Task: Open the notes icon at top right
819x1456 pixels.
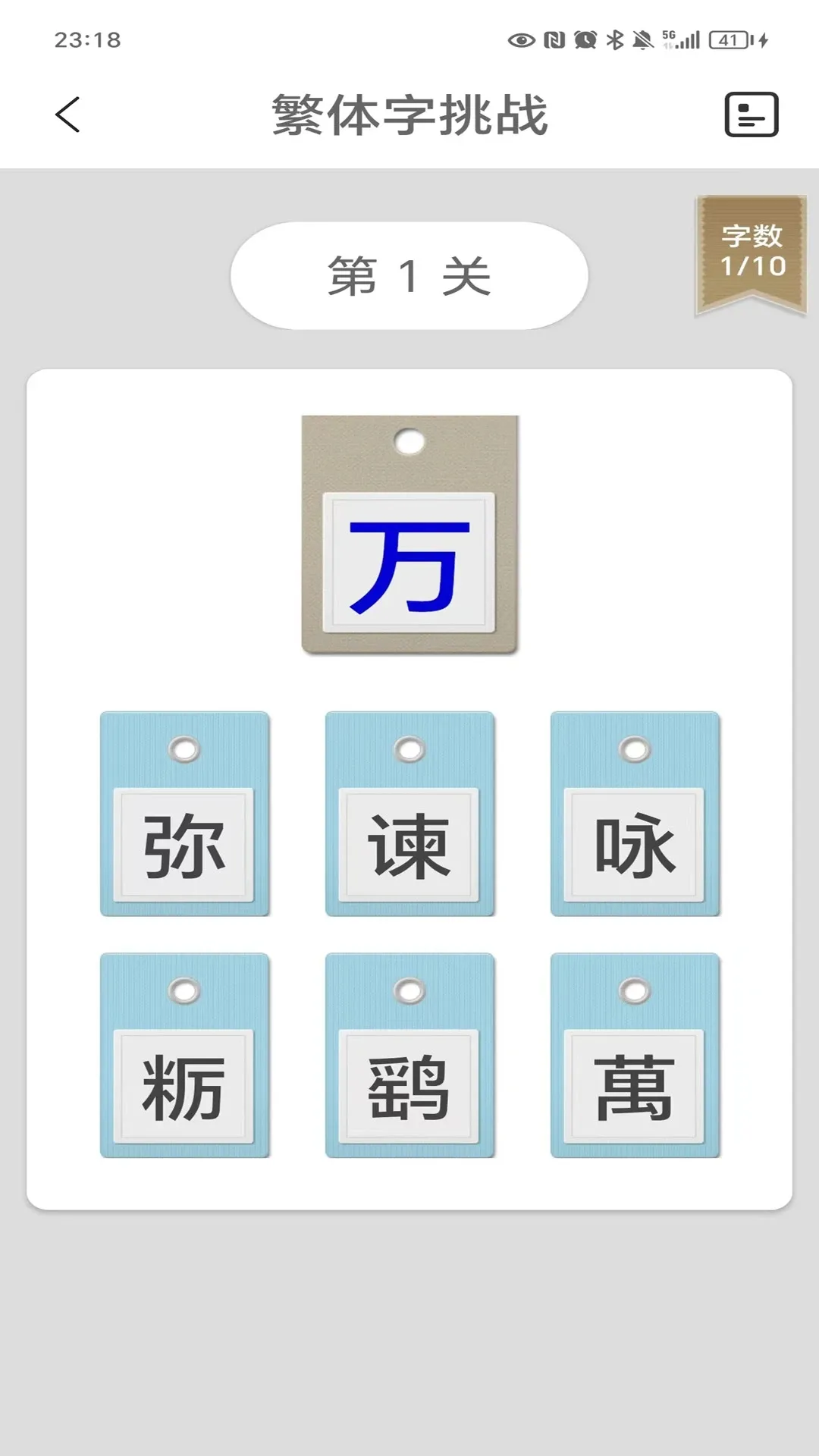Action: [x=753, y=115]
